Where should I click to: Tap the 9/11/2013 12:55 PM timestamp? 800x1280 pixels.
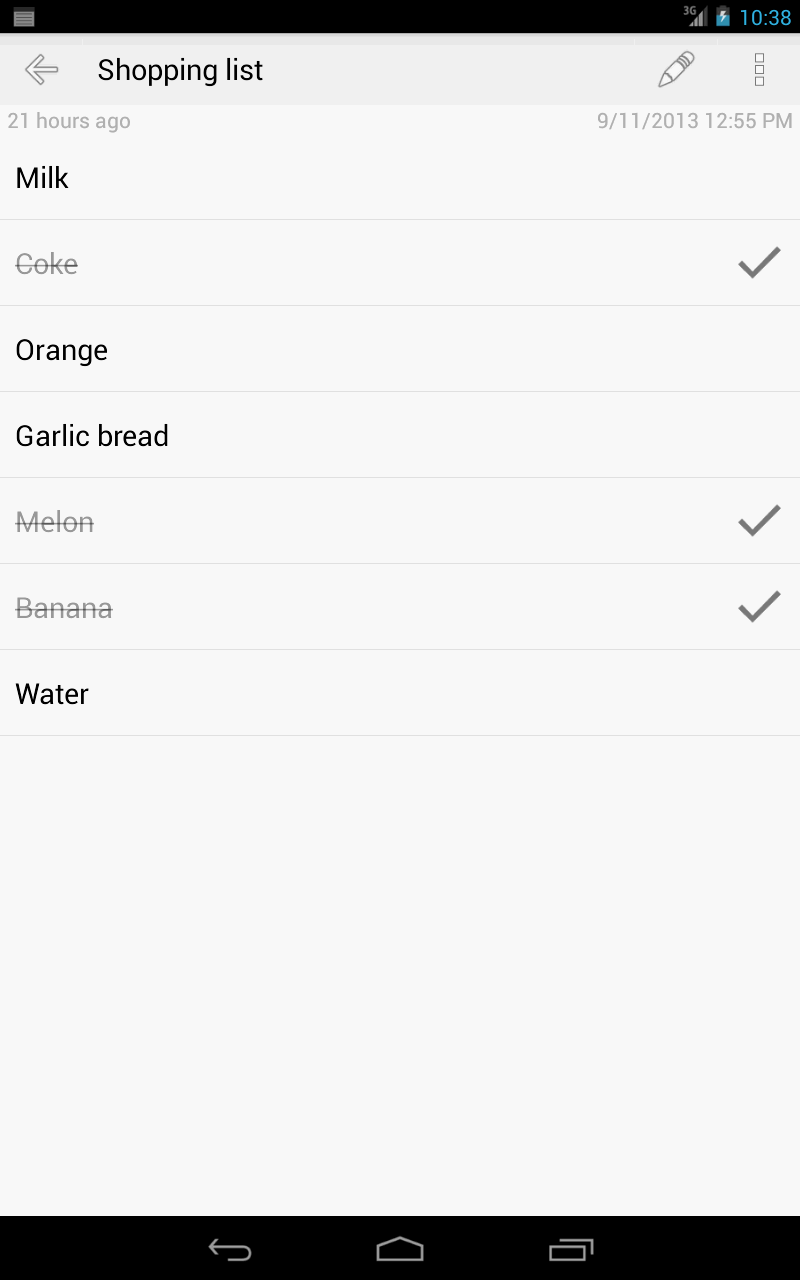(x=695, y=121)
